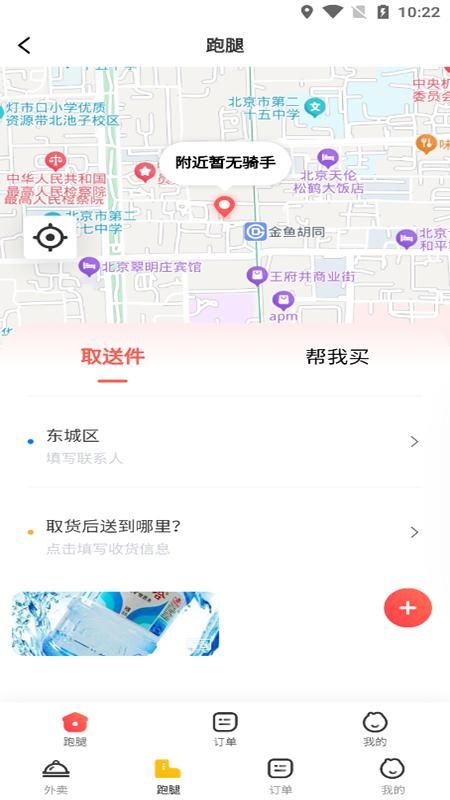The image size is (450, 800).
Task: Open the water bottle banner
Action: (115, 623)
